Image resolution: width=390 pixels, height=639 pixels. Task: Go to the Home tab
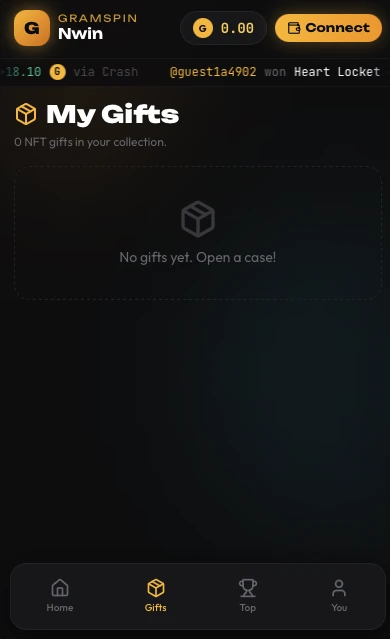60,596
